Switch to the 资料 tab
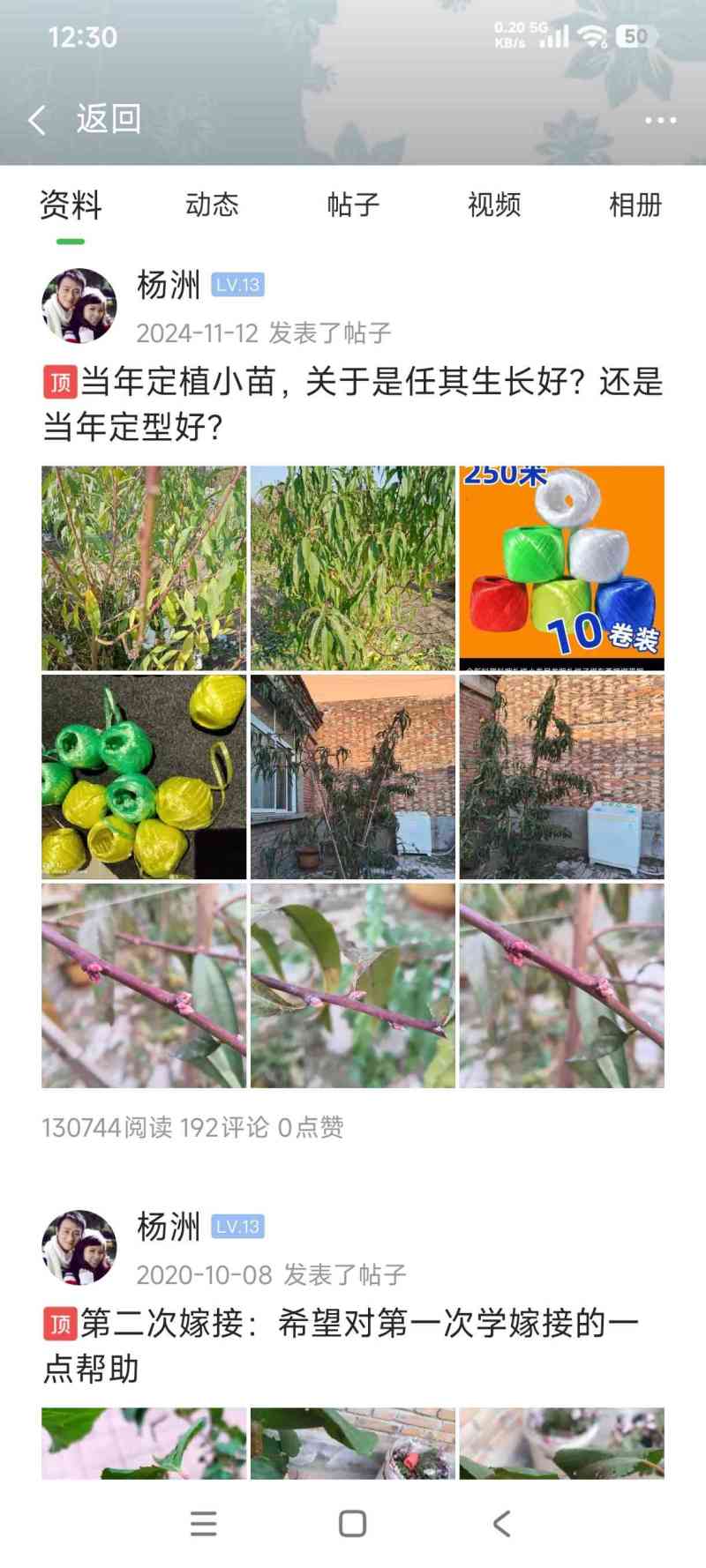This screenshot has height=1568, width=706. (71, 205)
